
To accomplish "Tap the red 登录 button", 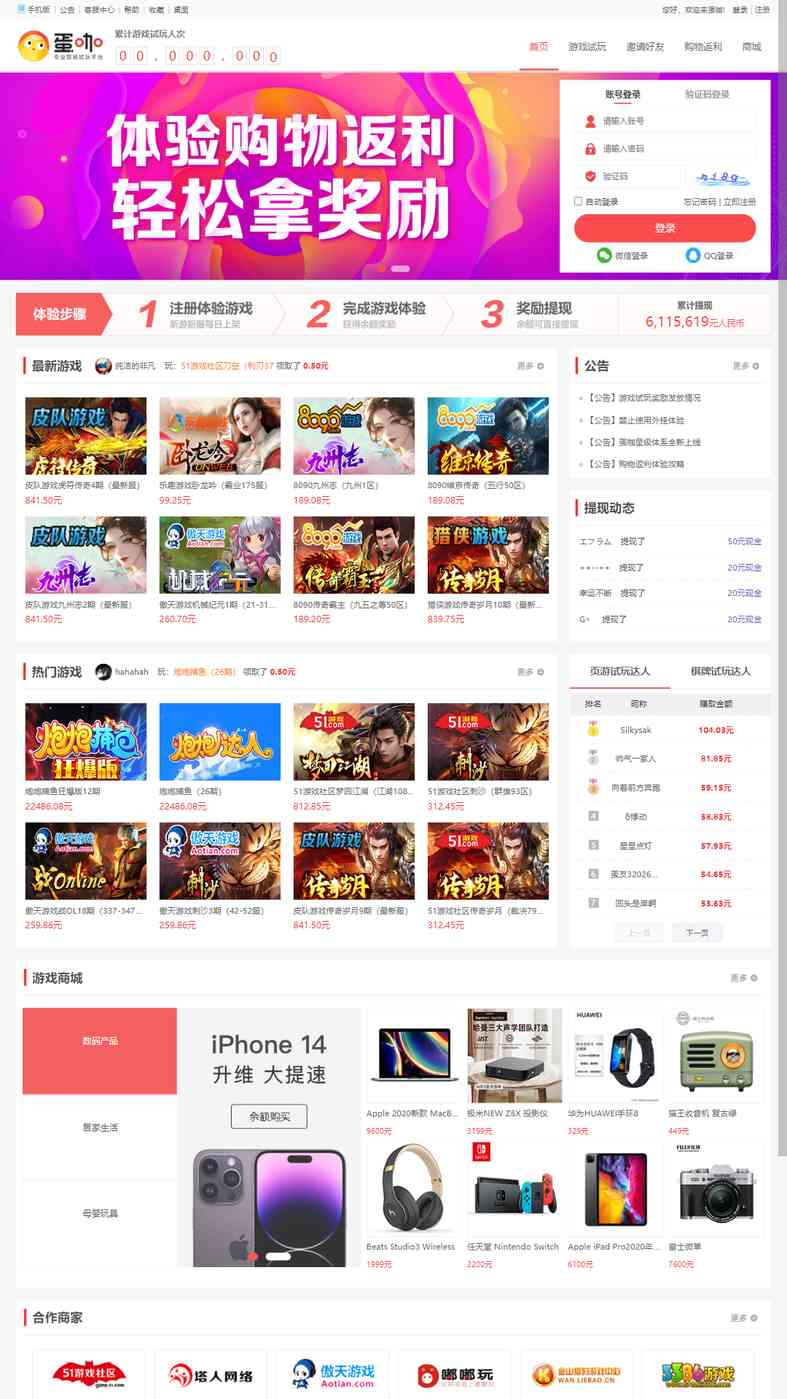I will [x=665, y=228].
